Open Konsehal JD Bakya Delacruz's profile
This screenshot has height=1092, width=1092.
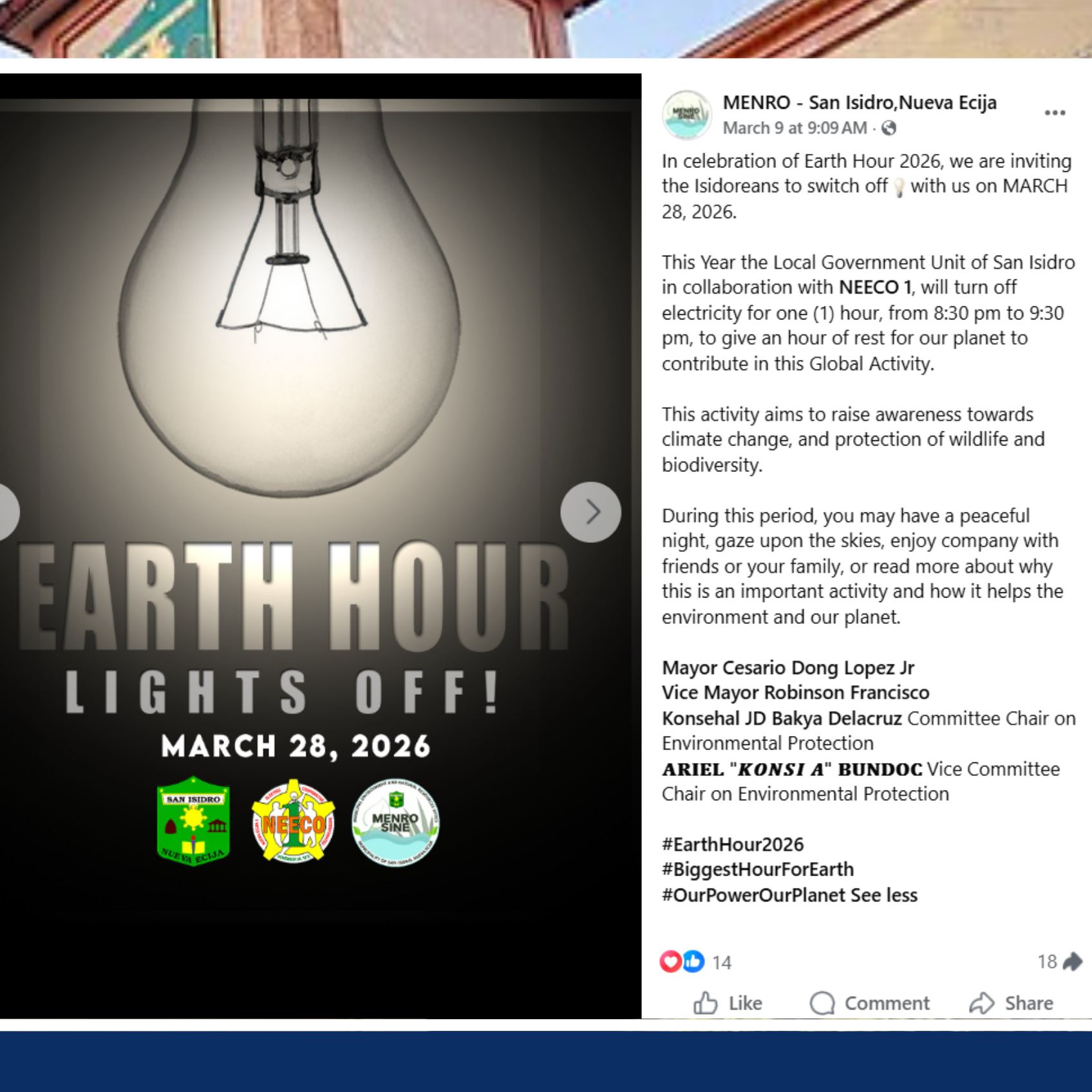pyautogui.click(x=781, y=718)
